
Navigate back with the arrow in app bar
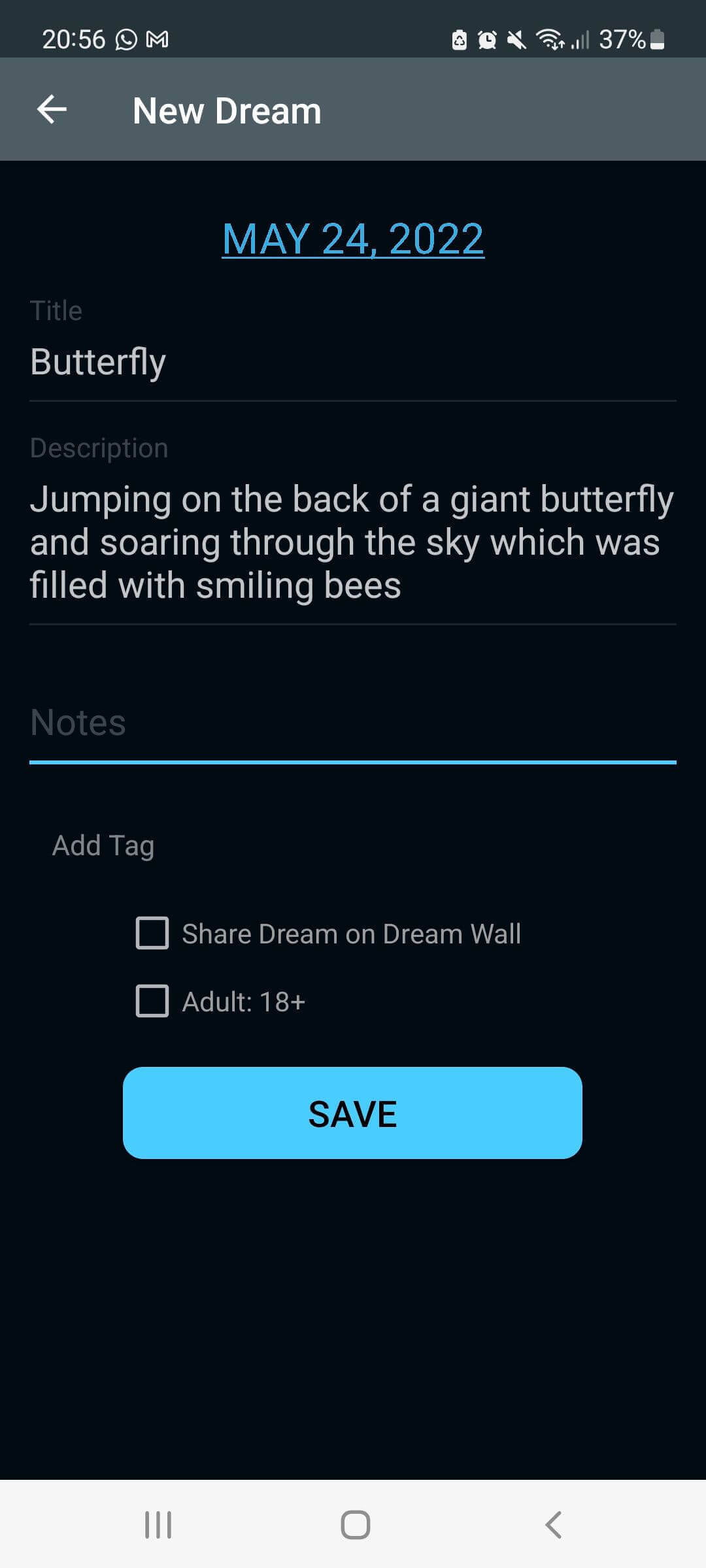[52, 109]
